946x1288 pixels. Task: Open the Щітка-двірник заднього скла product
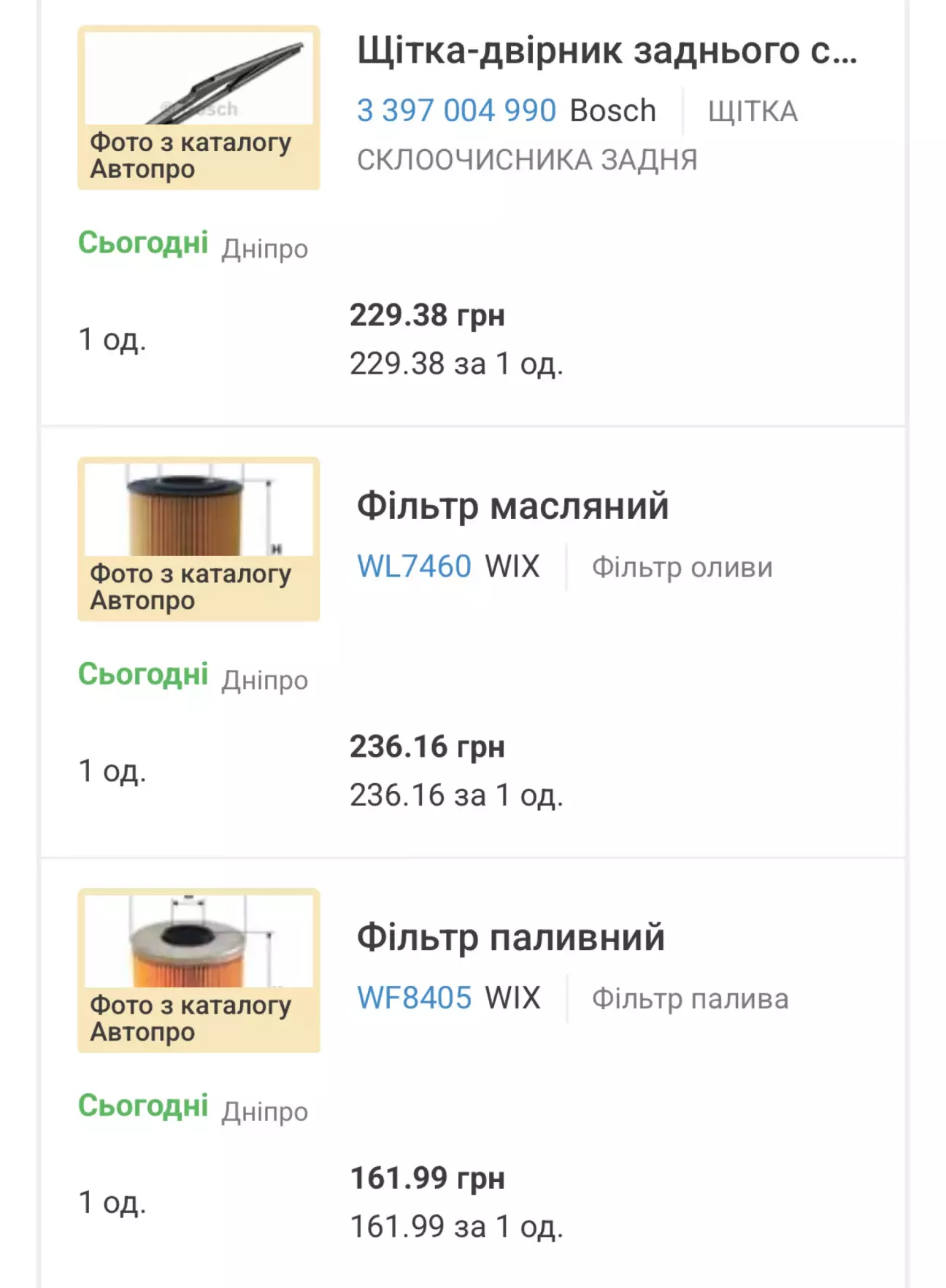click(x=606, y=51)
